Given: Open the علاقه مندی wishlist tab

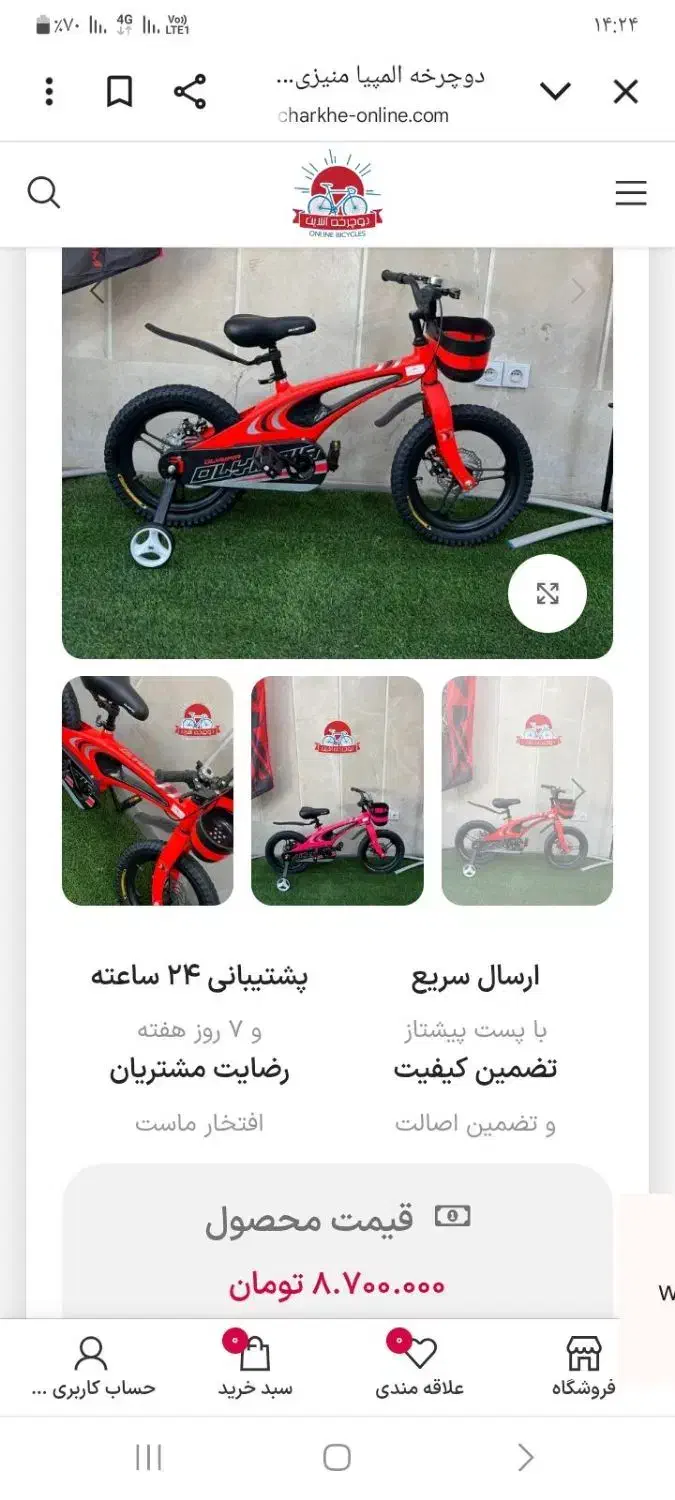Looking at the screenshot, I should click(x=420, y=1367).
